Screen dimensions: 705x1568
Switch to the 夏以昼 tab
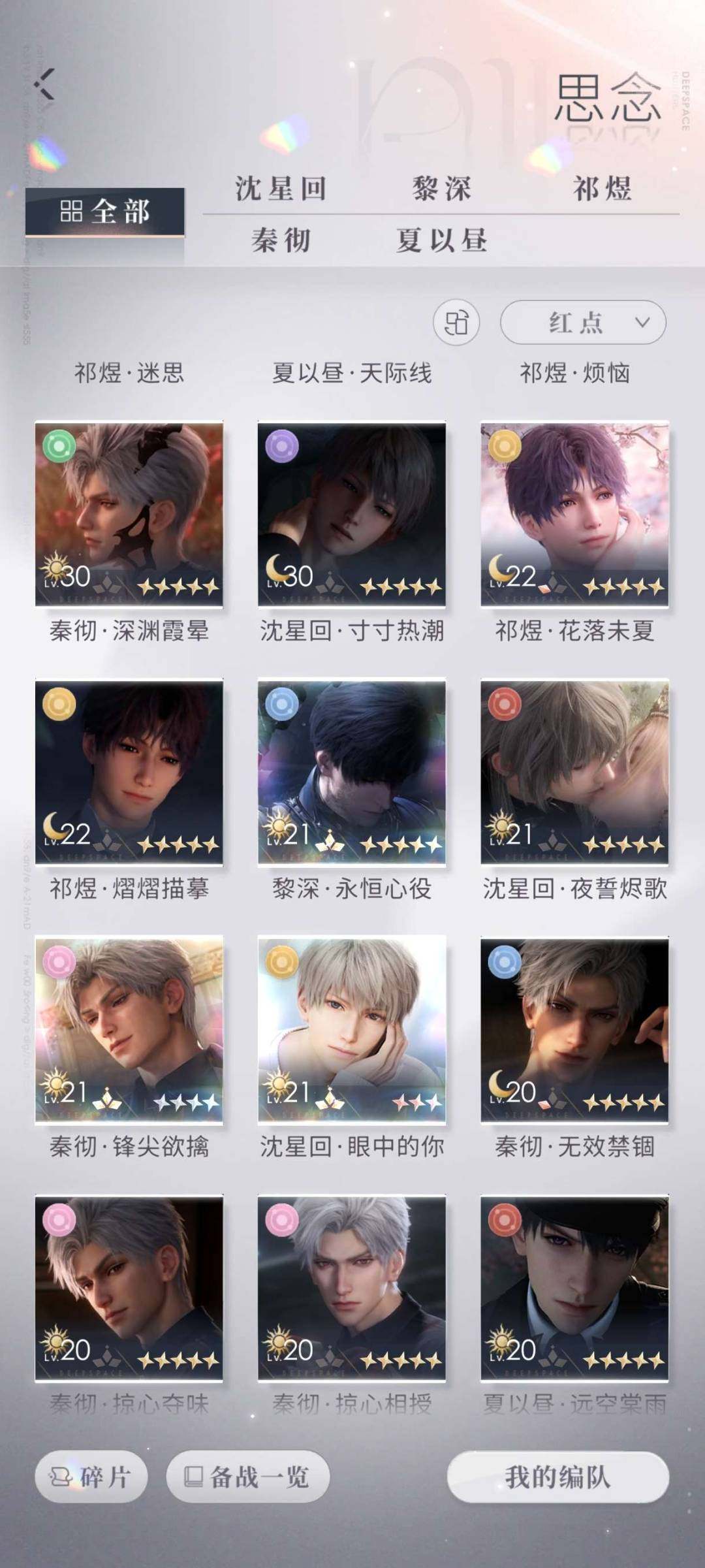coord(441,240)
